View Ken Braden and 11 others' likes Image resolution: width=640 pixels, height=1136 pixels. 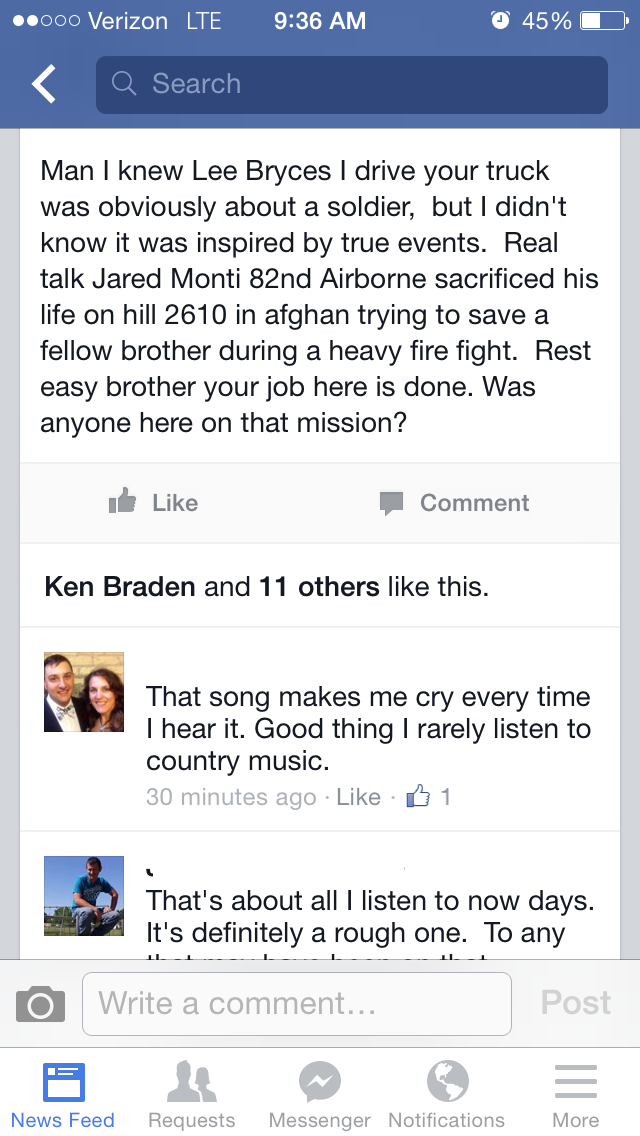266,586
